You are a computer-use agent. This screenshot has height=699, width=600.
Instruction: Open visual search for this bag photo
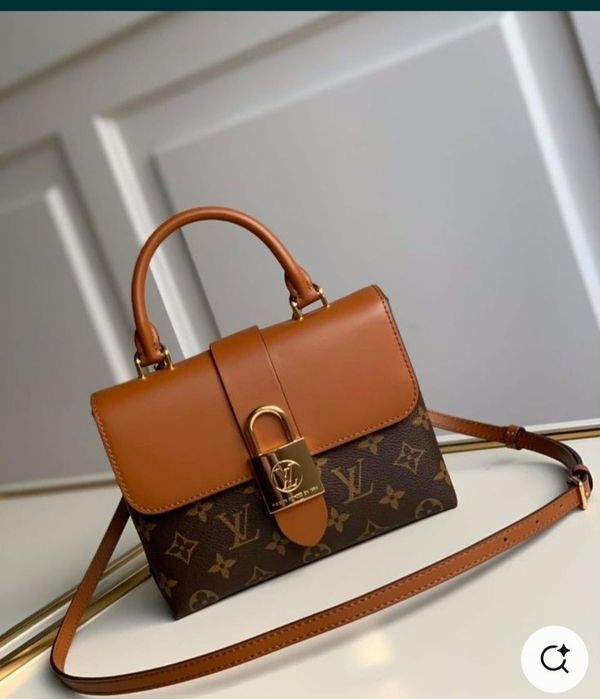[554, 658]
